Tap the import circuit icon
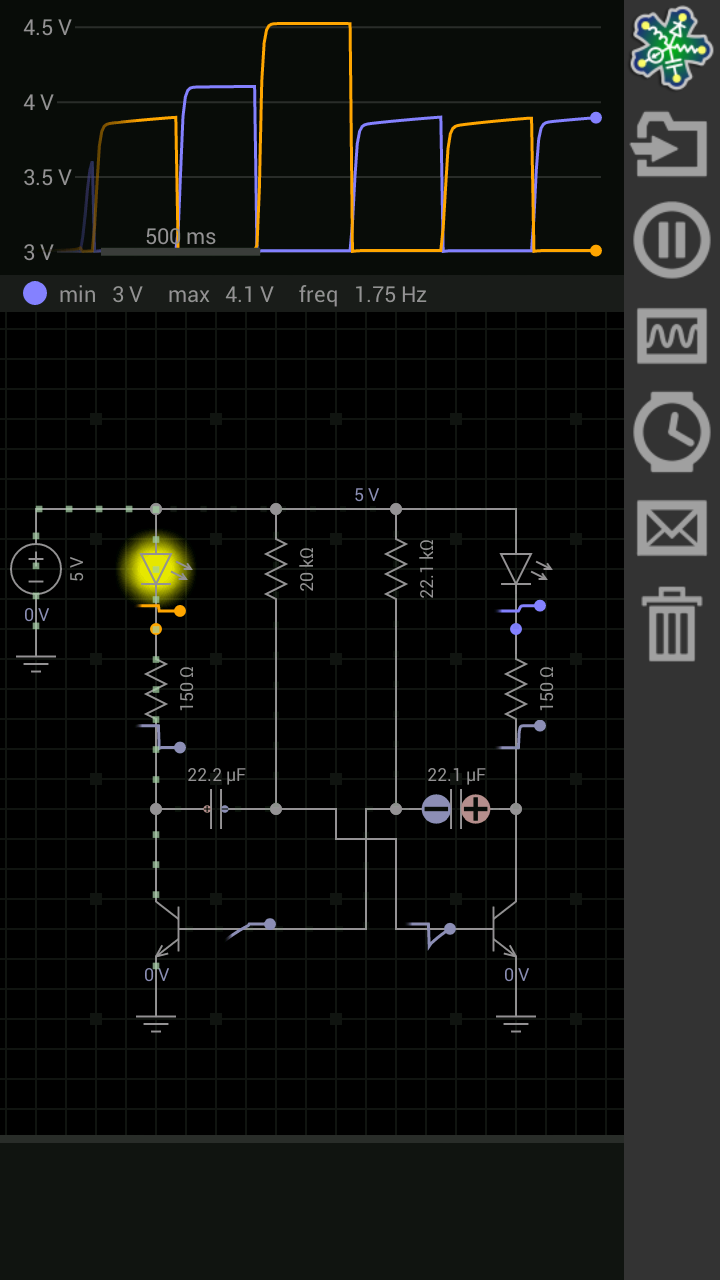Viewport: 720px width, 1280px height. [x=671, y=144]
